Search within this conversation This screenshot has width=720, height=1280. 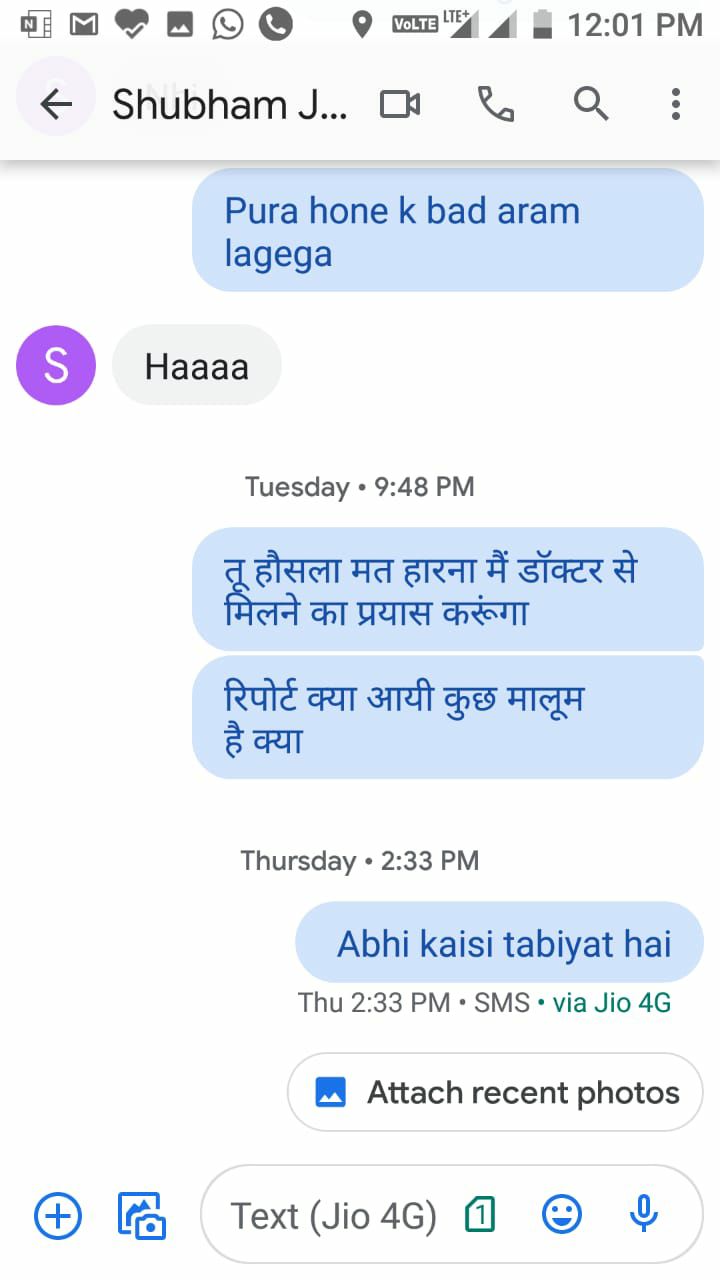(591, 104)
